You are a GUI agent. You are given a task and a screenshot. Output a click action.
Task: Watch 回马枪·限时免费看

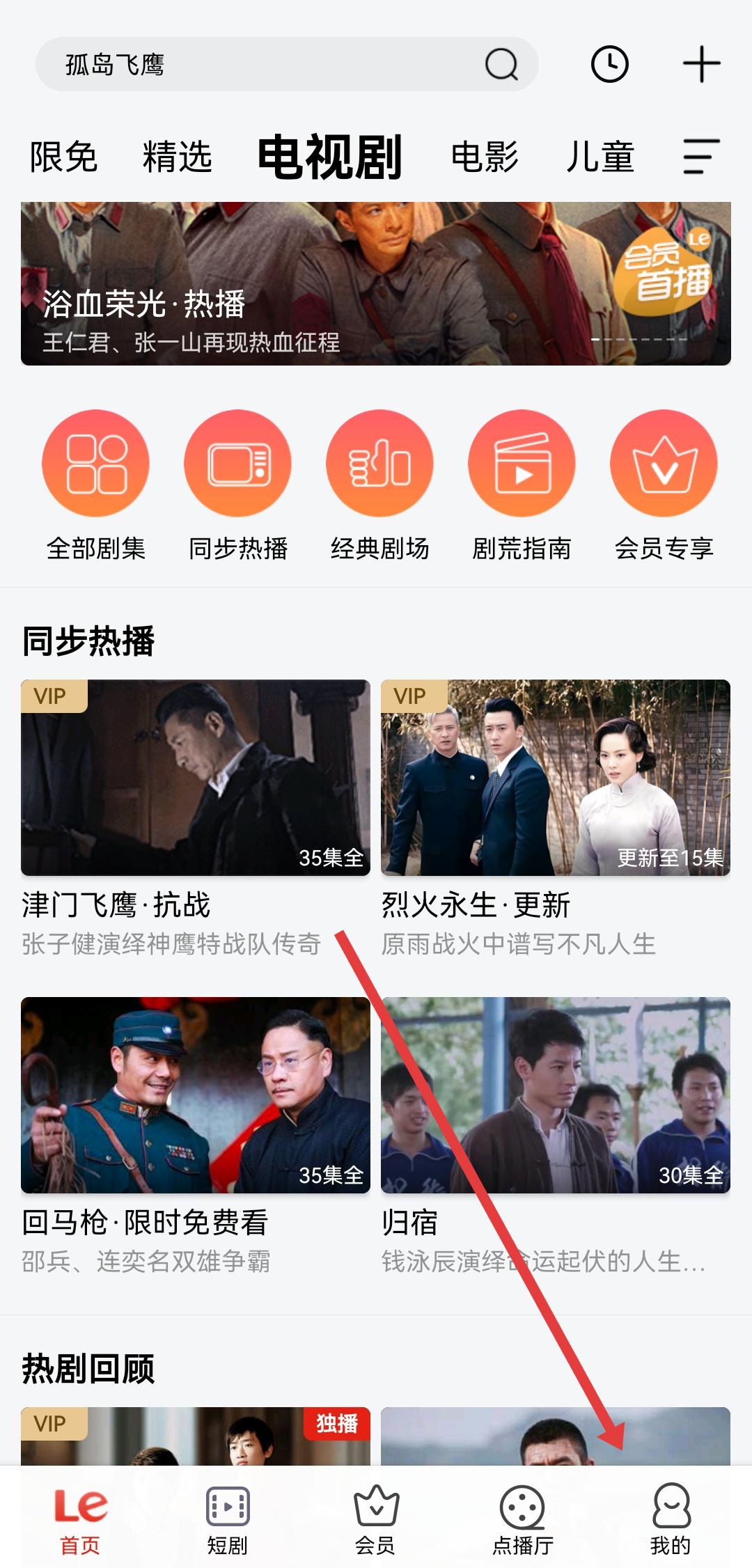[x=196, y=1095]
